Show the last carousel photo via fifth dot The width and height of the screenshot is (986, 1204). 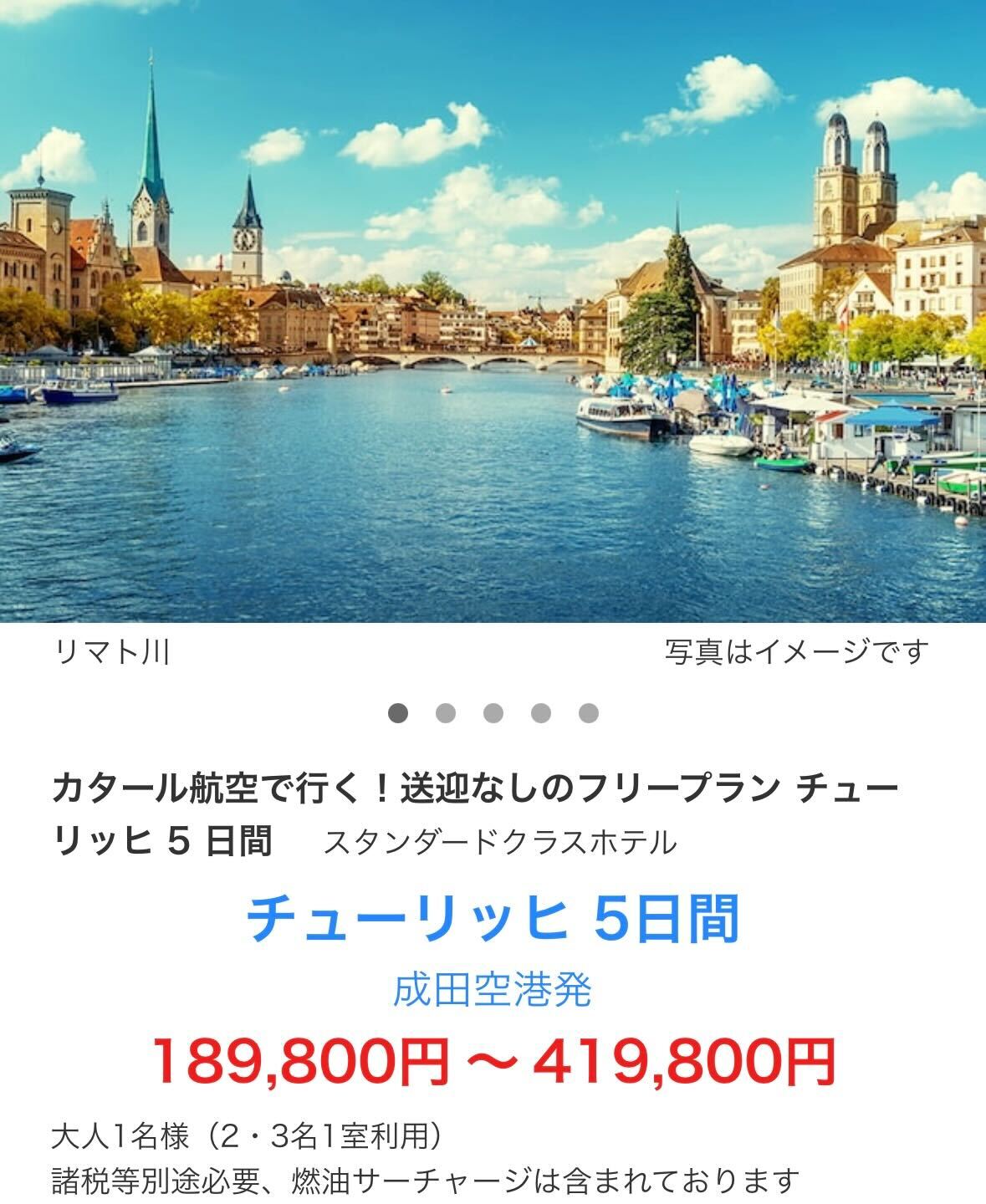tap(589, 713)
